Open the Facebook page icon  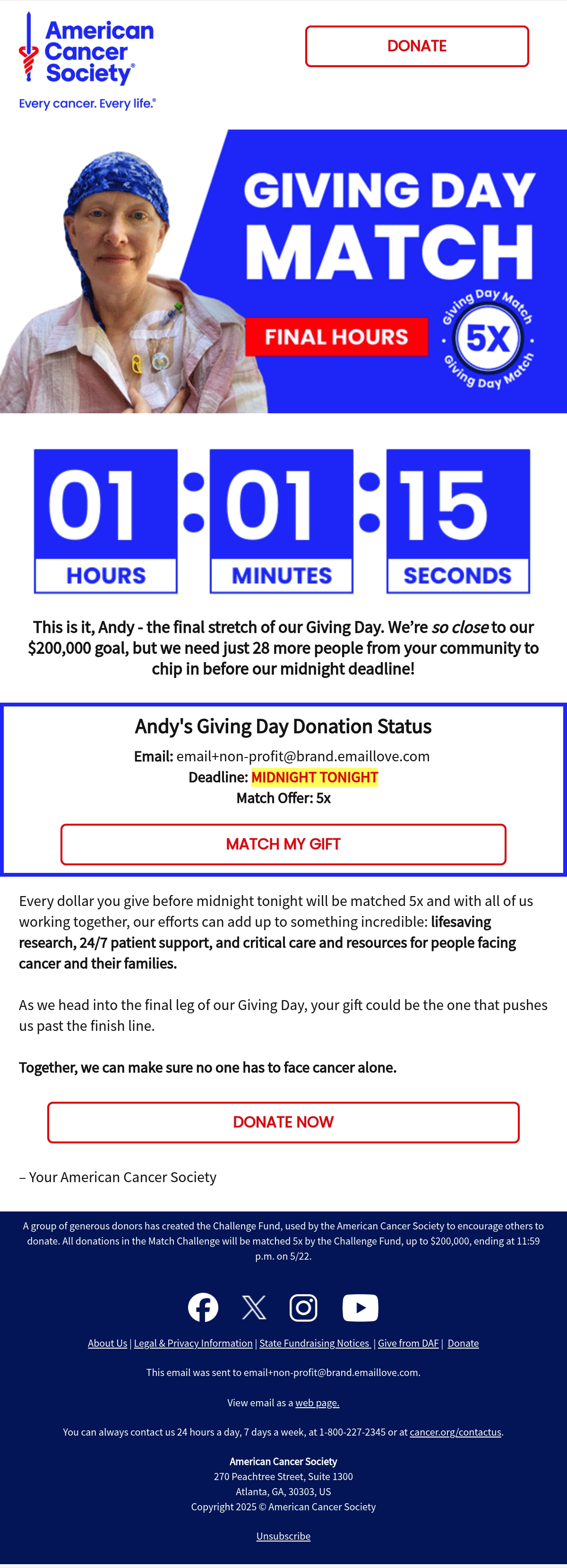click(x=203, y=1307)
